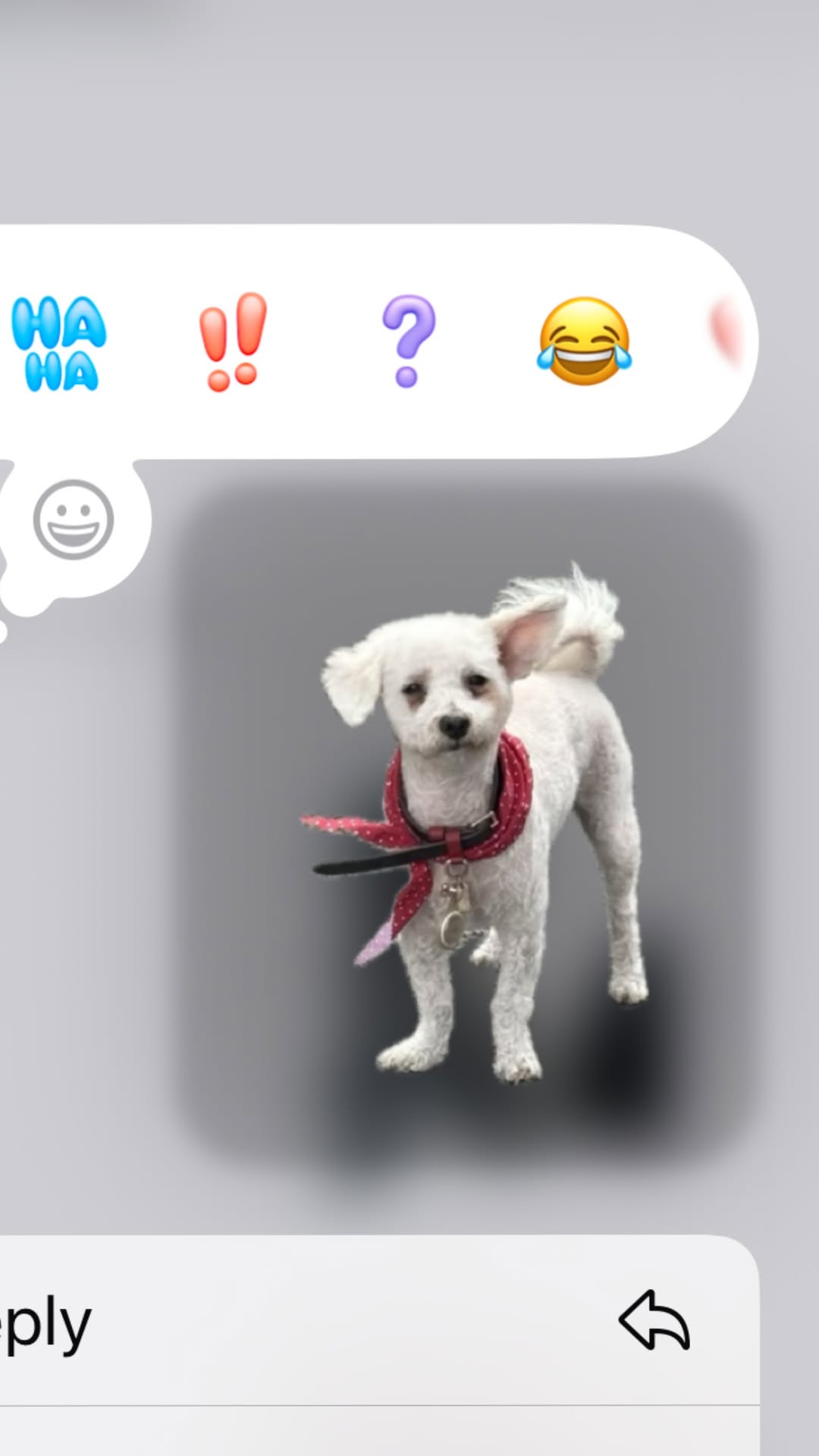The height and width of the screenshot is (1456, 819).
Task: React with the question mark tapback
Action: pyautogui.click(x=408, y=341)
